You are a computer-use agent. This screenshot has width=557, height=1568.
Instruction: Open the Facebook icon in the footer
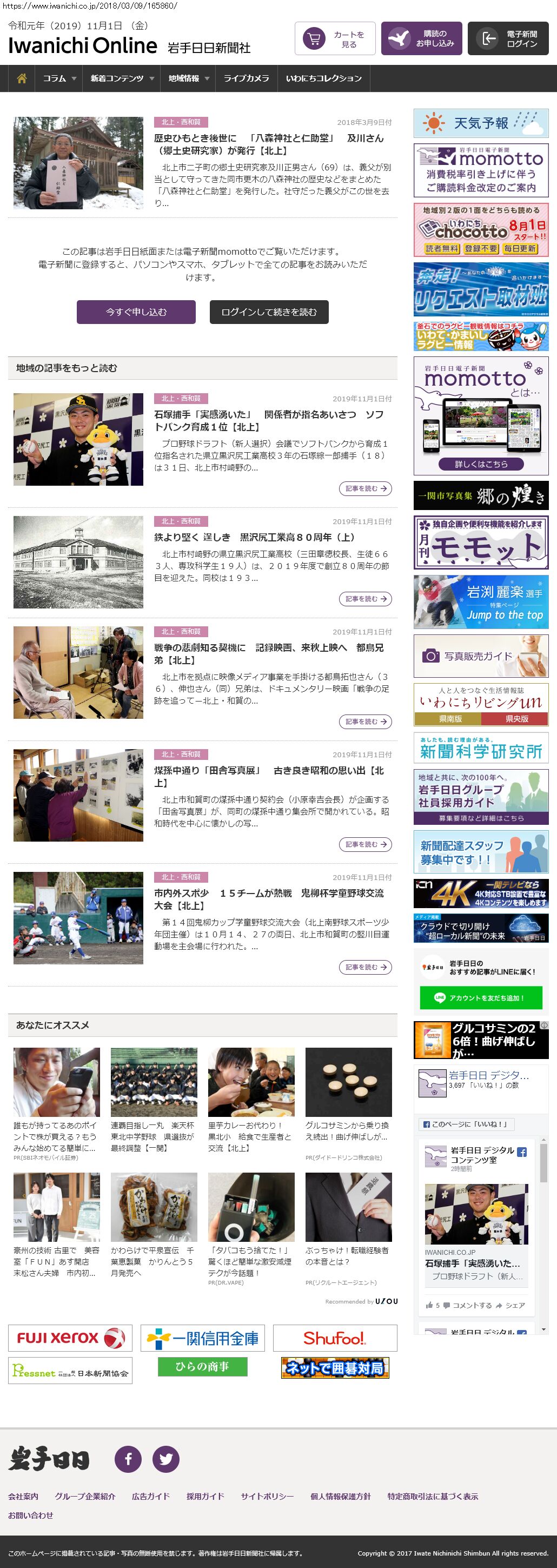click(128, 1459)
